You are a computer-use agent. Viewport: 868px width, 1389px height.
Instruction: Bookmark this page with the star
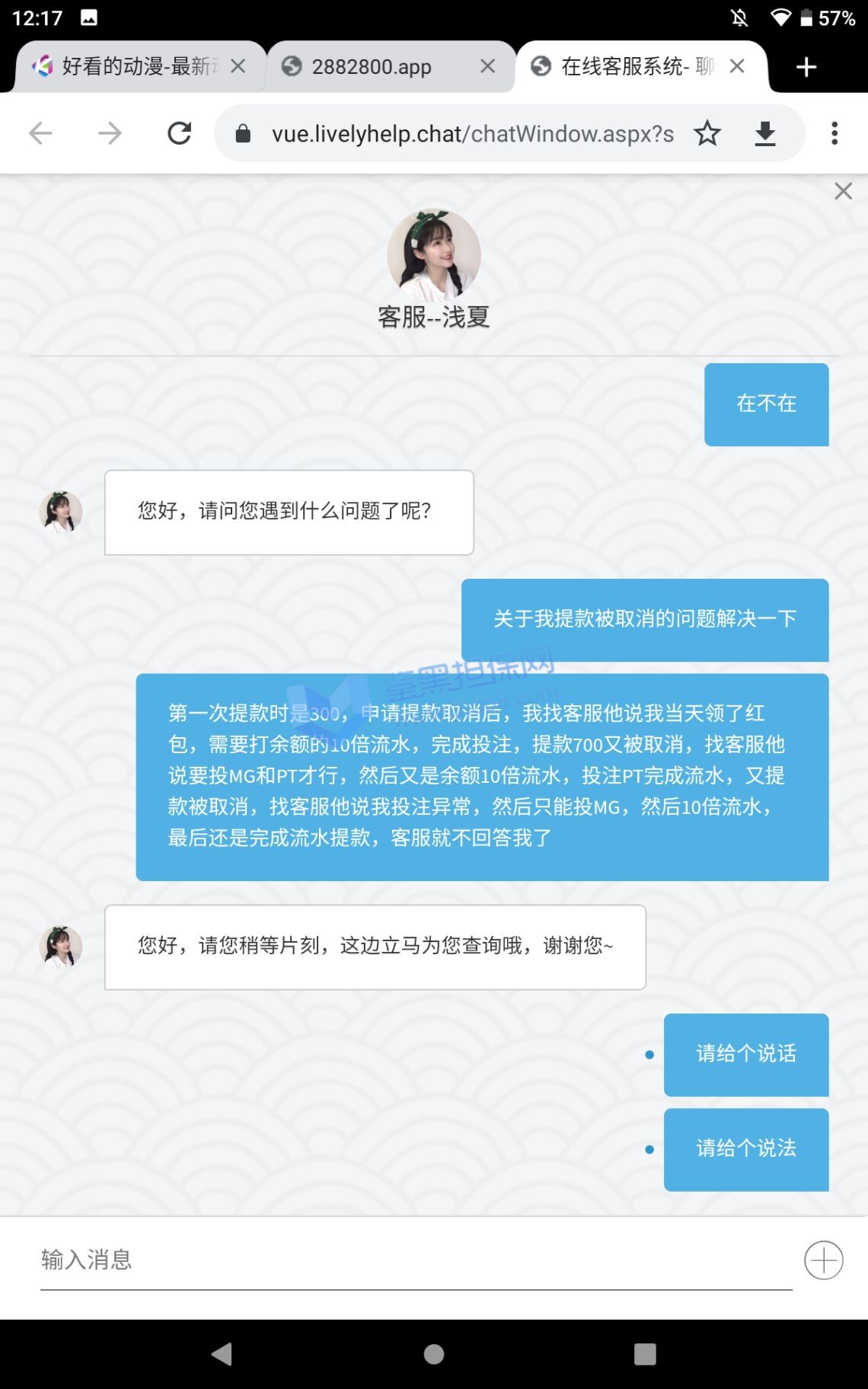point(707,134)
